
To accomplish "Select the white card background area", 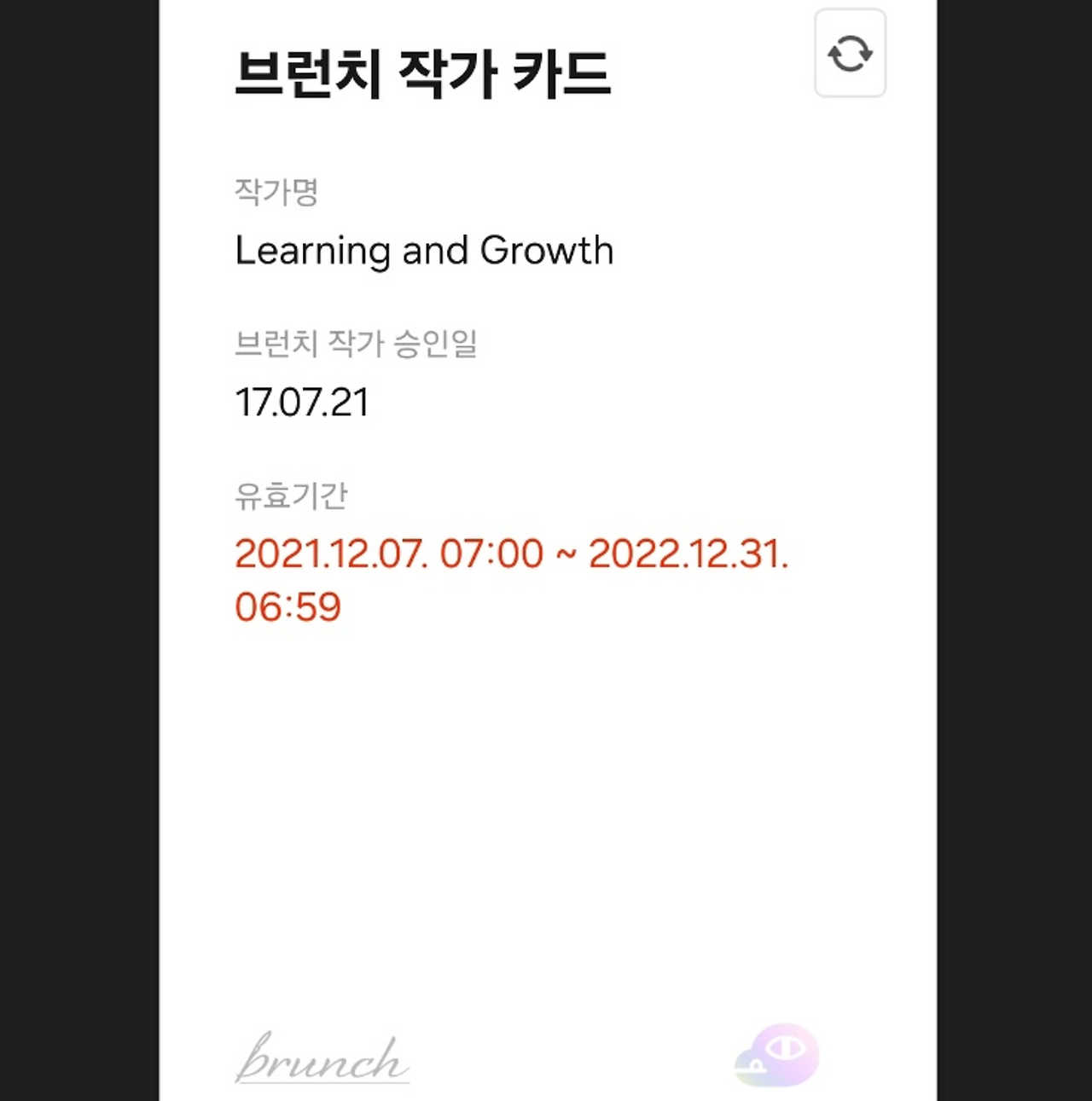I will (546, 810).
